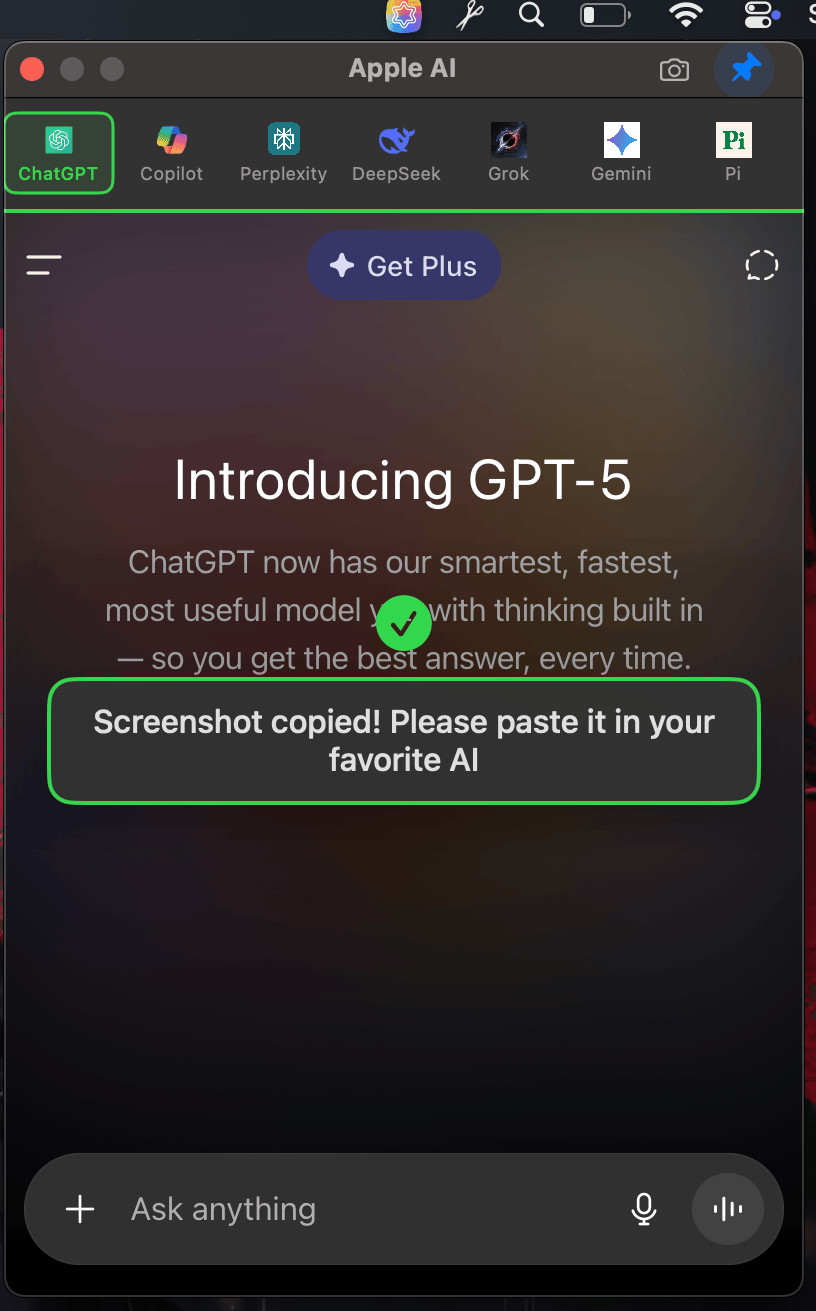Tap the Get Plus button
The image size is (816, 1311).
click(403, 266)
